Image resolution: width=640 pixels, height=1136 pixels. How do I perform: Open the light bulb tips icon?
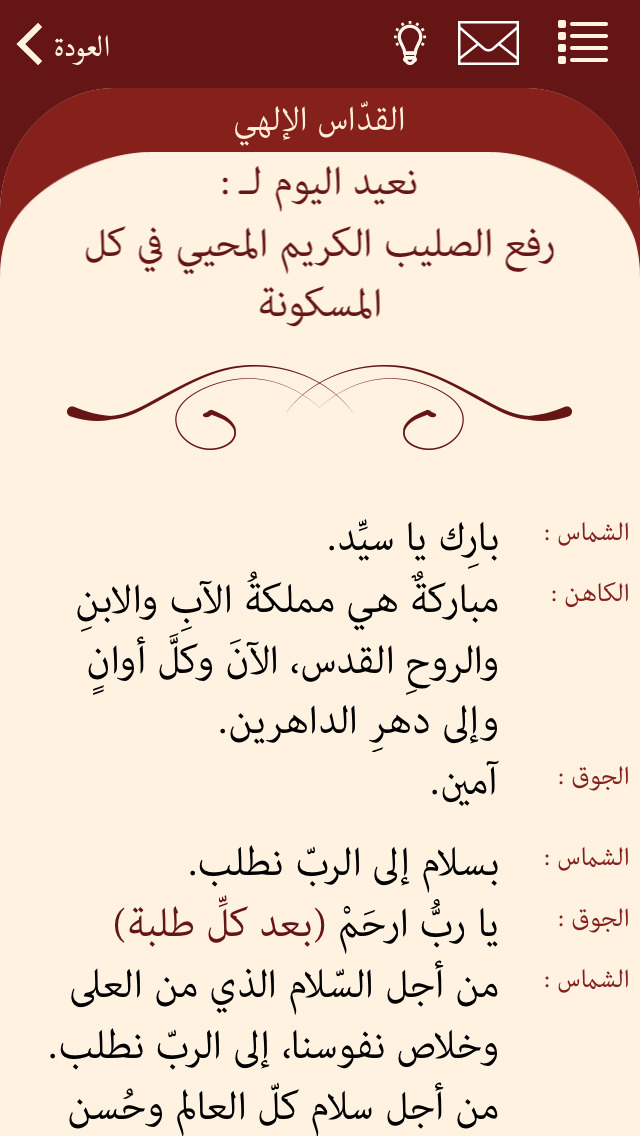tap(410, 43)
